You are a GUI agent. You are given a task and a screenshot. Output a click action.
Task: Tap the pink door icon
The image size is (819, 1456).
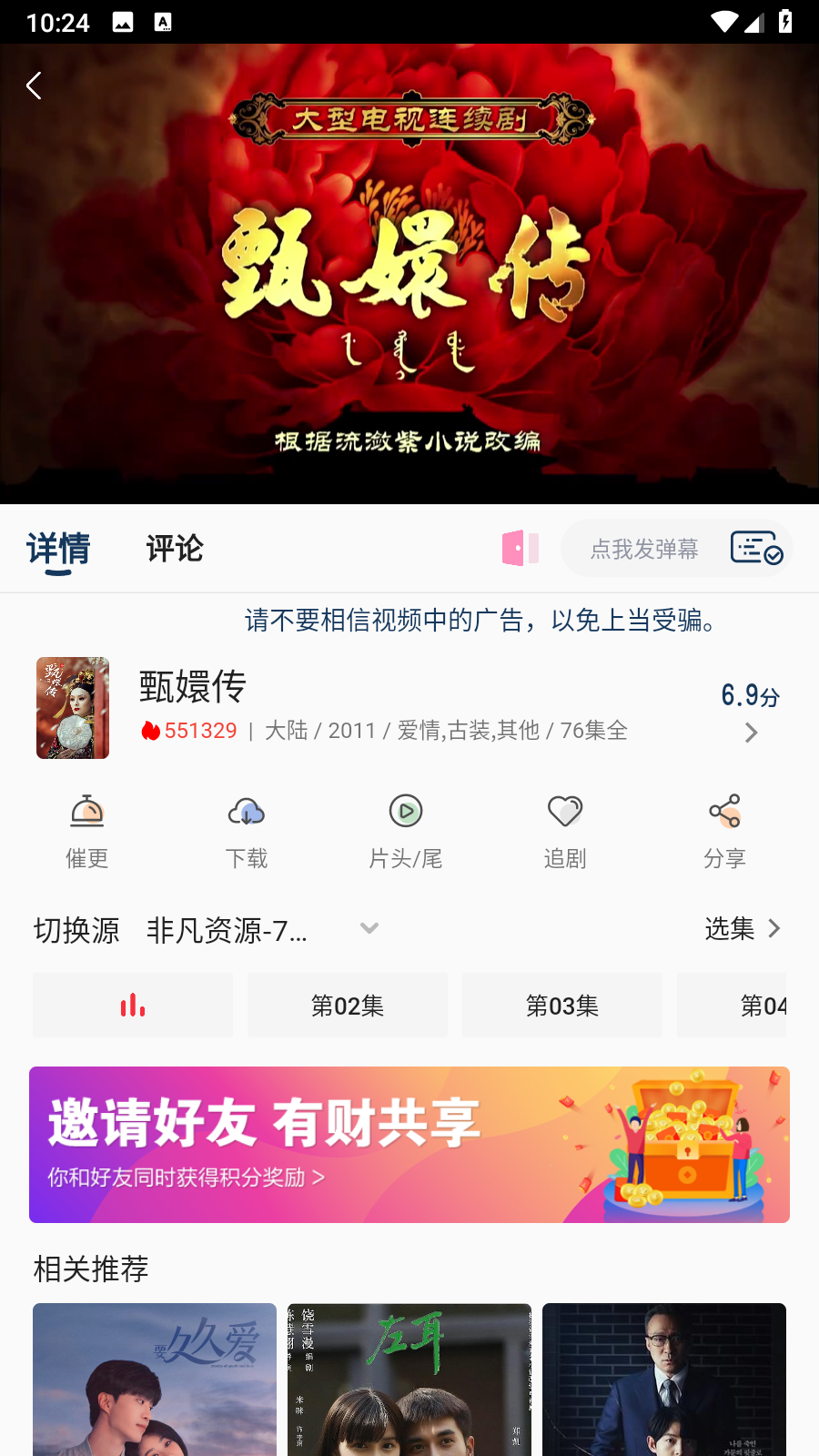click(x=521, y=548)
